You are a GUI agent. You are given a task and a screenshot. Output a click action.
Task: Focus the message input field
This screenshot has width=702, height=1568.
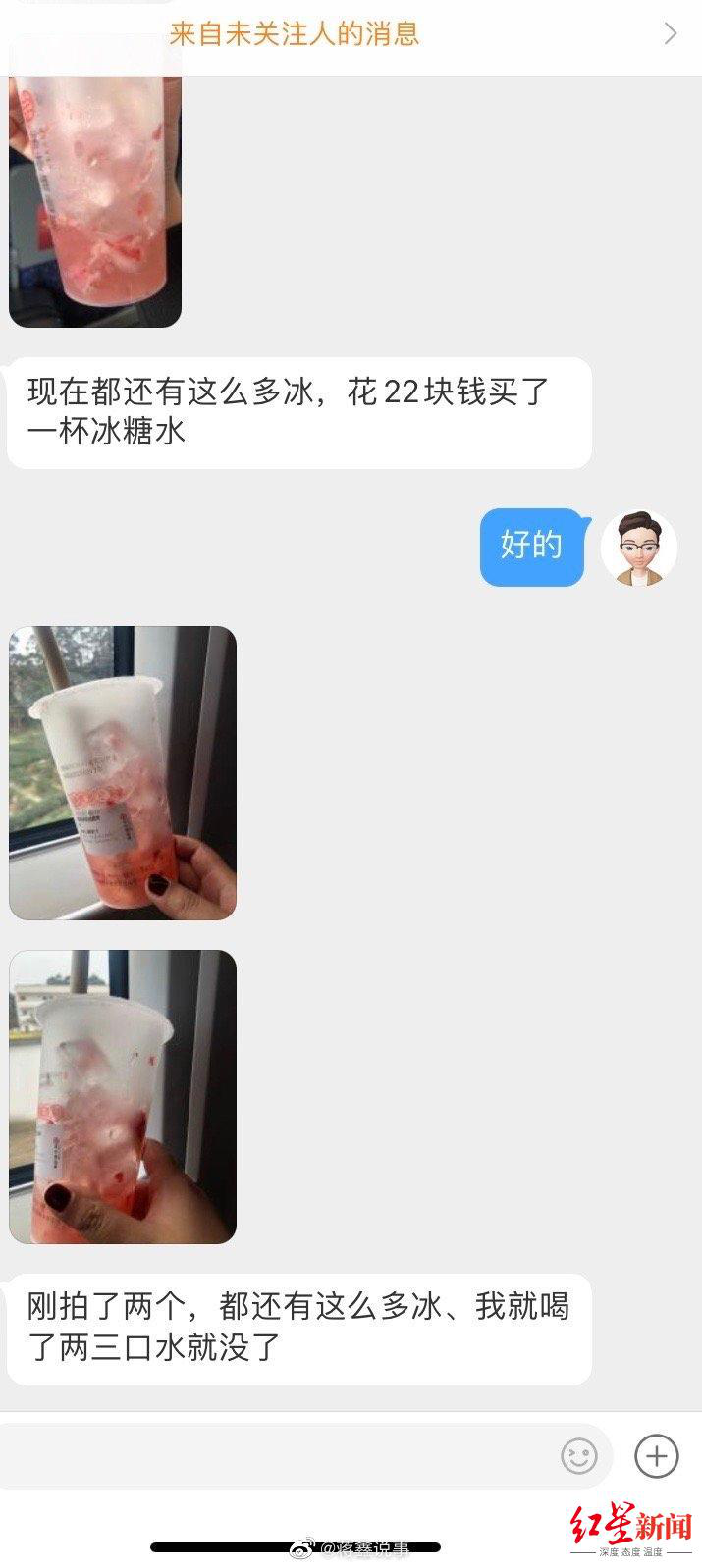click(x=275, y=1456)
